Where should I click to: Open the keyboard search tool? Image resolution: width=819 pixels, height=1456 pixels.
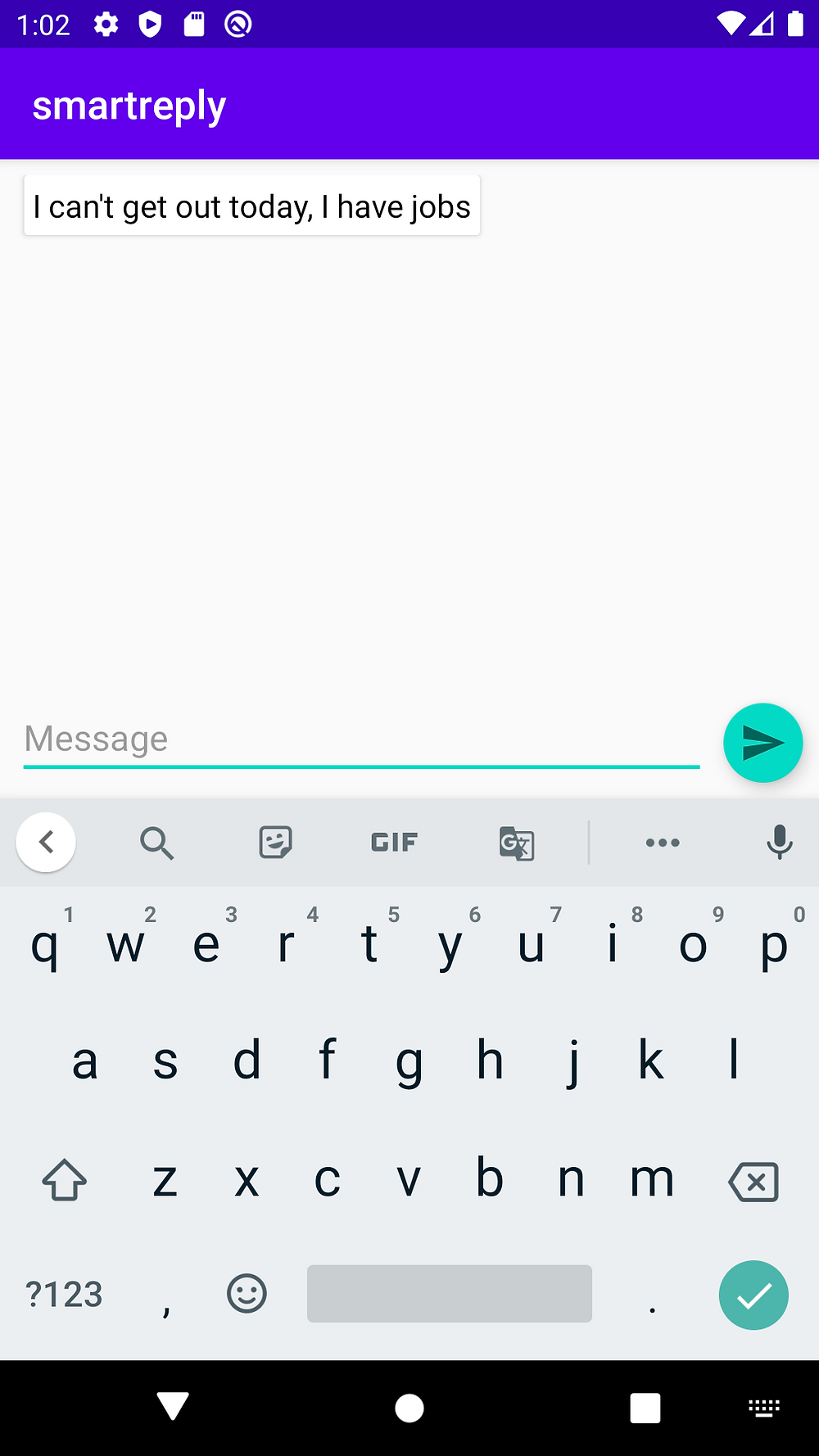pos(156,842)
